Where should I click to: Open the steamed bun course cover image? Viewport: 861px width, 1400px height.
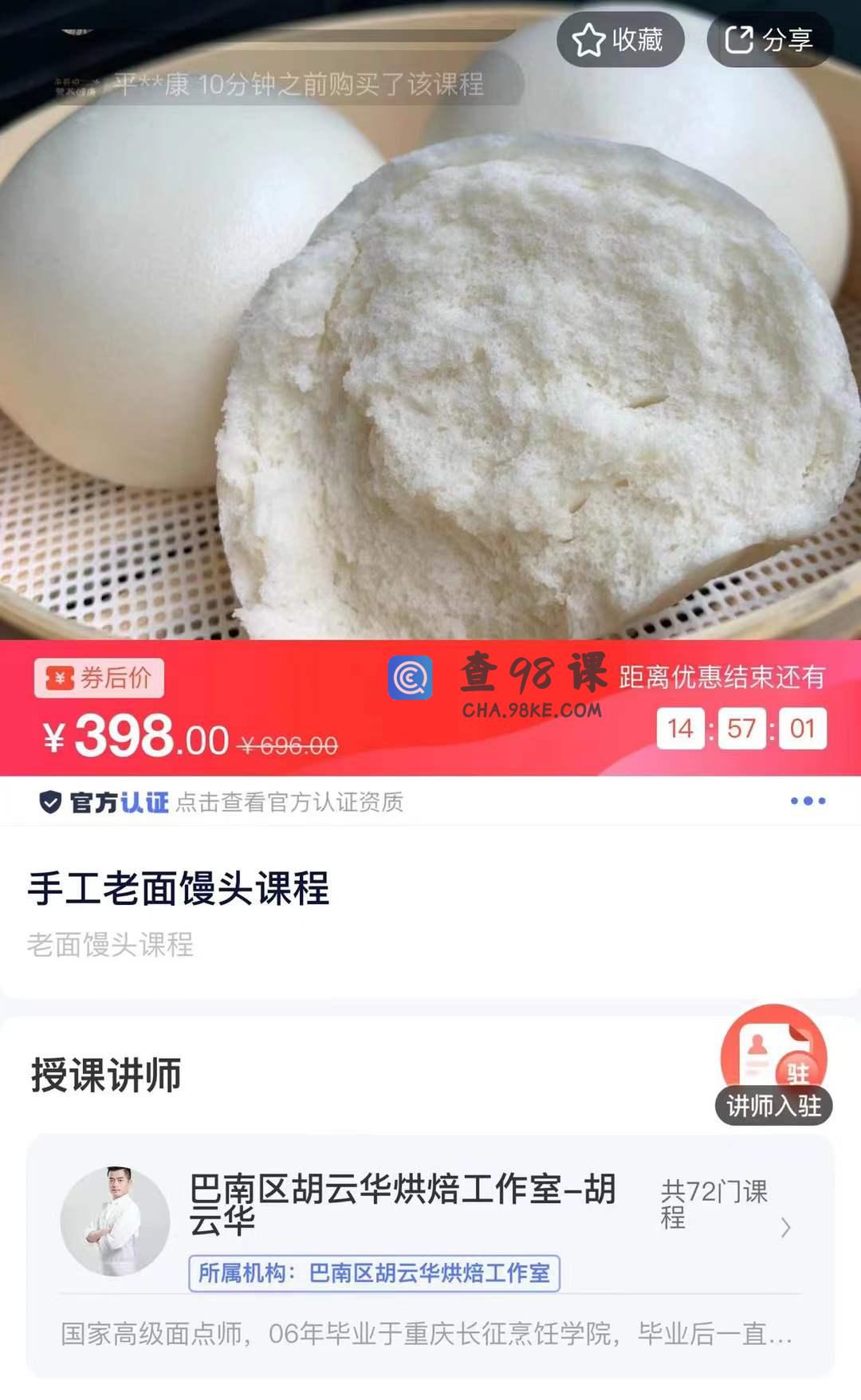pos(431,359)
